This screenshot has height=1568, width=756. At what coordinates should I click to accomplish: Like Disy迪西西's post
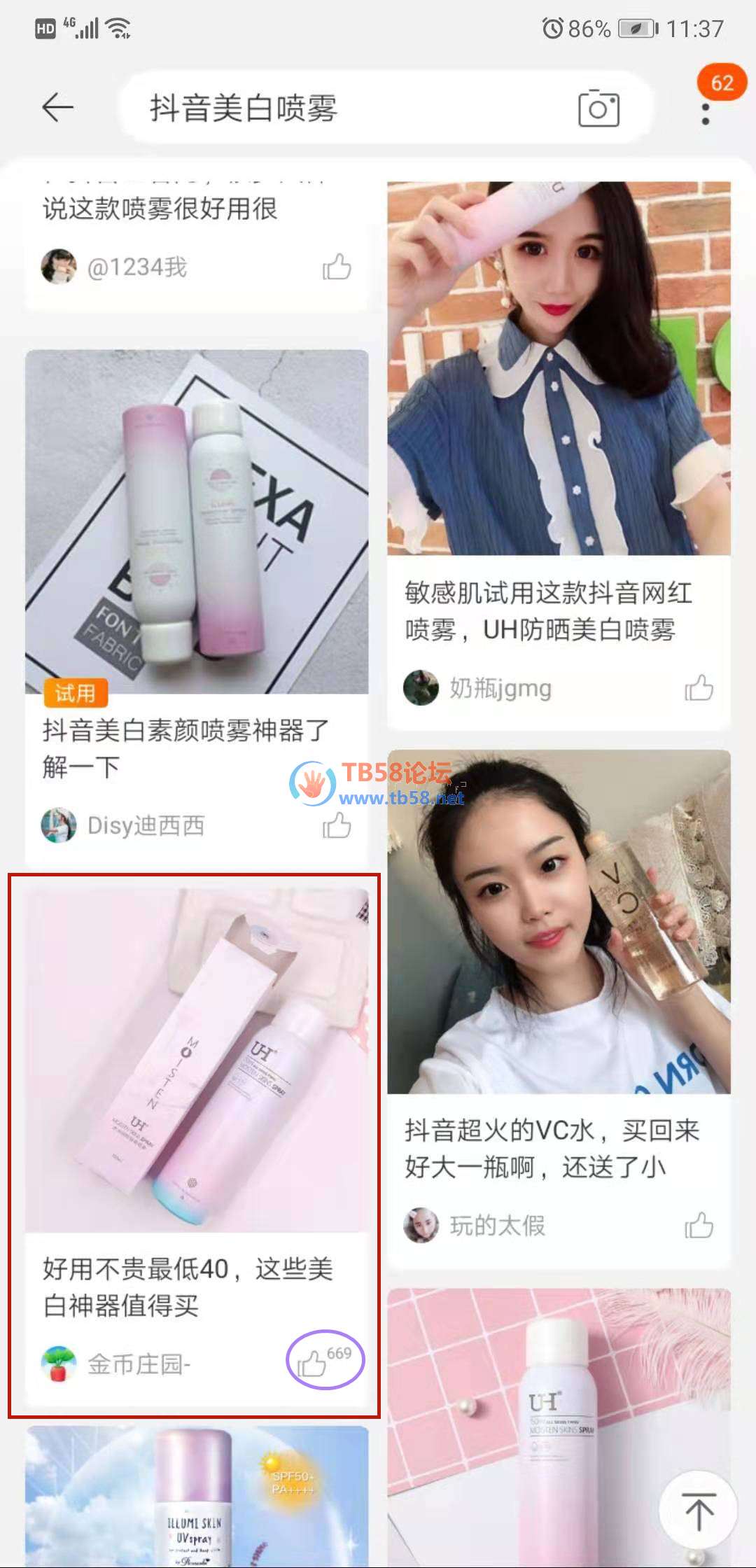(x=337, y=825)
